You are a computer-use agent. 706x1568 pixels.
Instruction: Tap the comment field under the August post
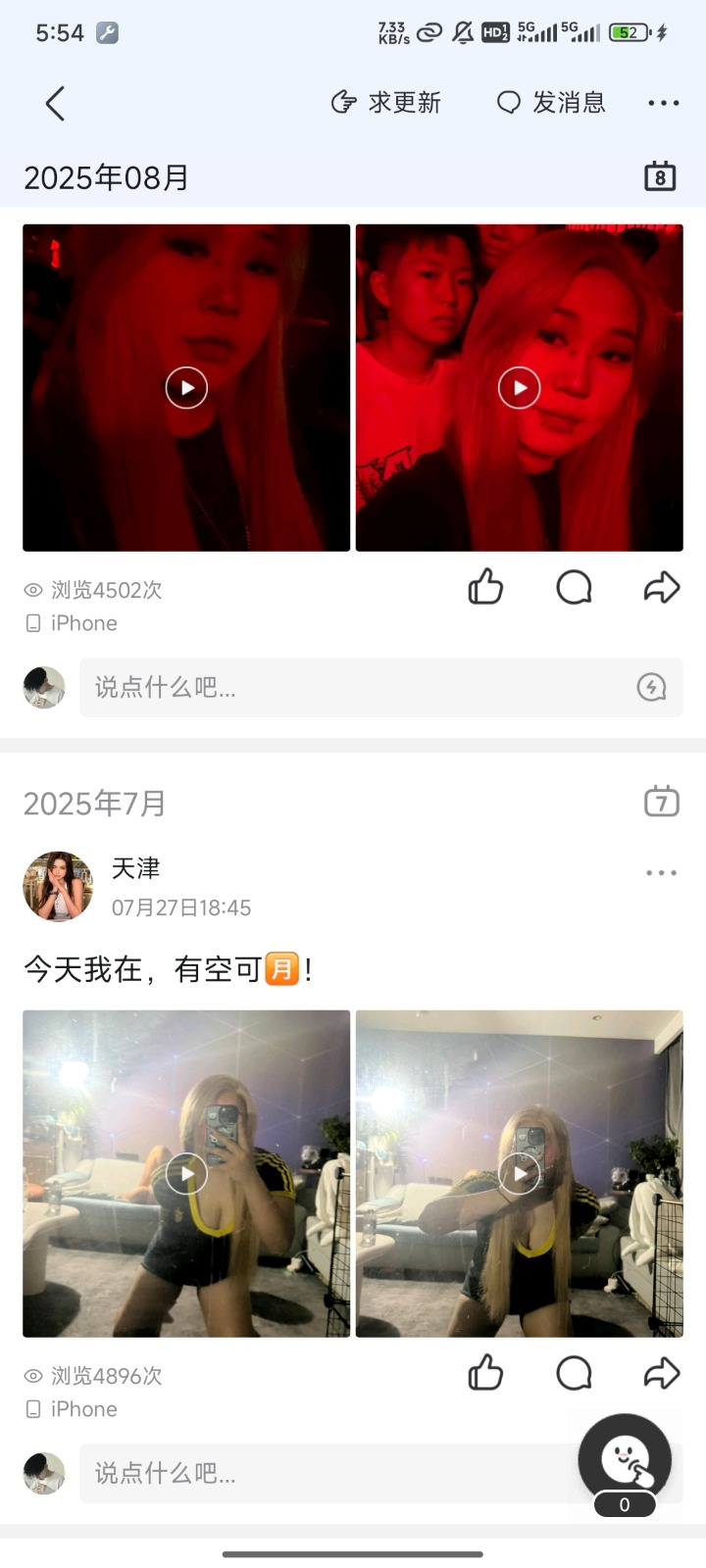tap(353, 687)
